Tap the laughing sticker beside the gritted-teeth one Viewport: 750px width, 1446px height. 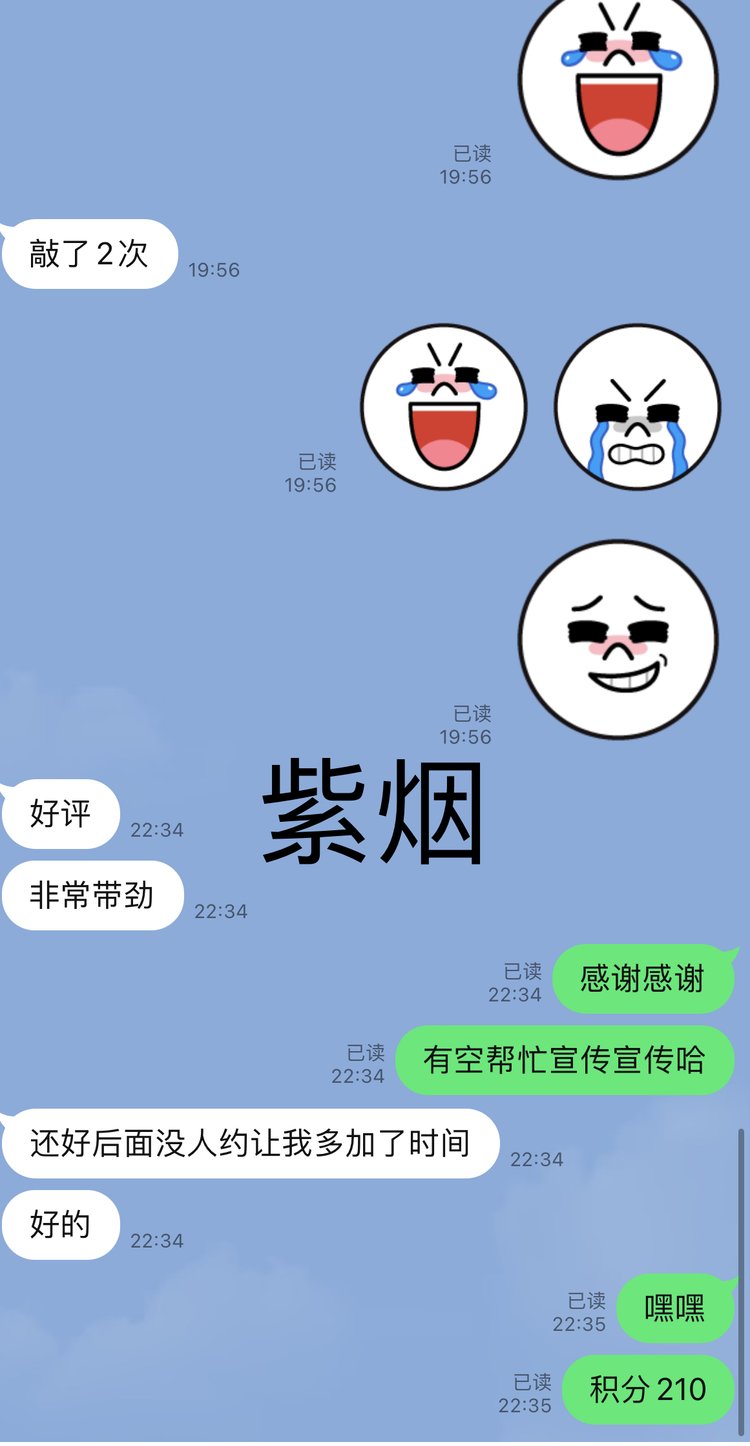pos(443,407)
